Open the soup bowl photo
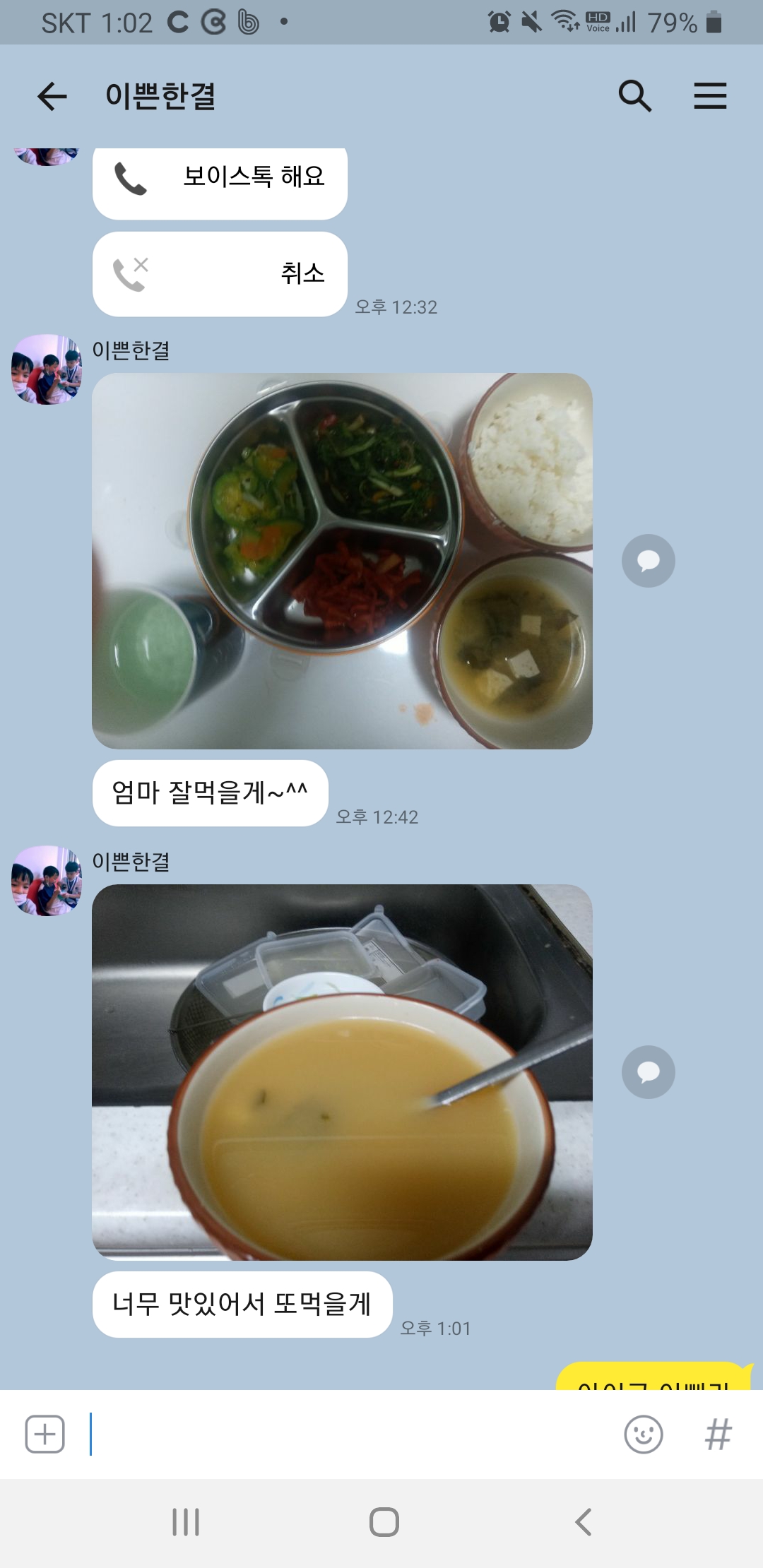The height and width of the screenshot is (1568, 763). point(342,1071)
